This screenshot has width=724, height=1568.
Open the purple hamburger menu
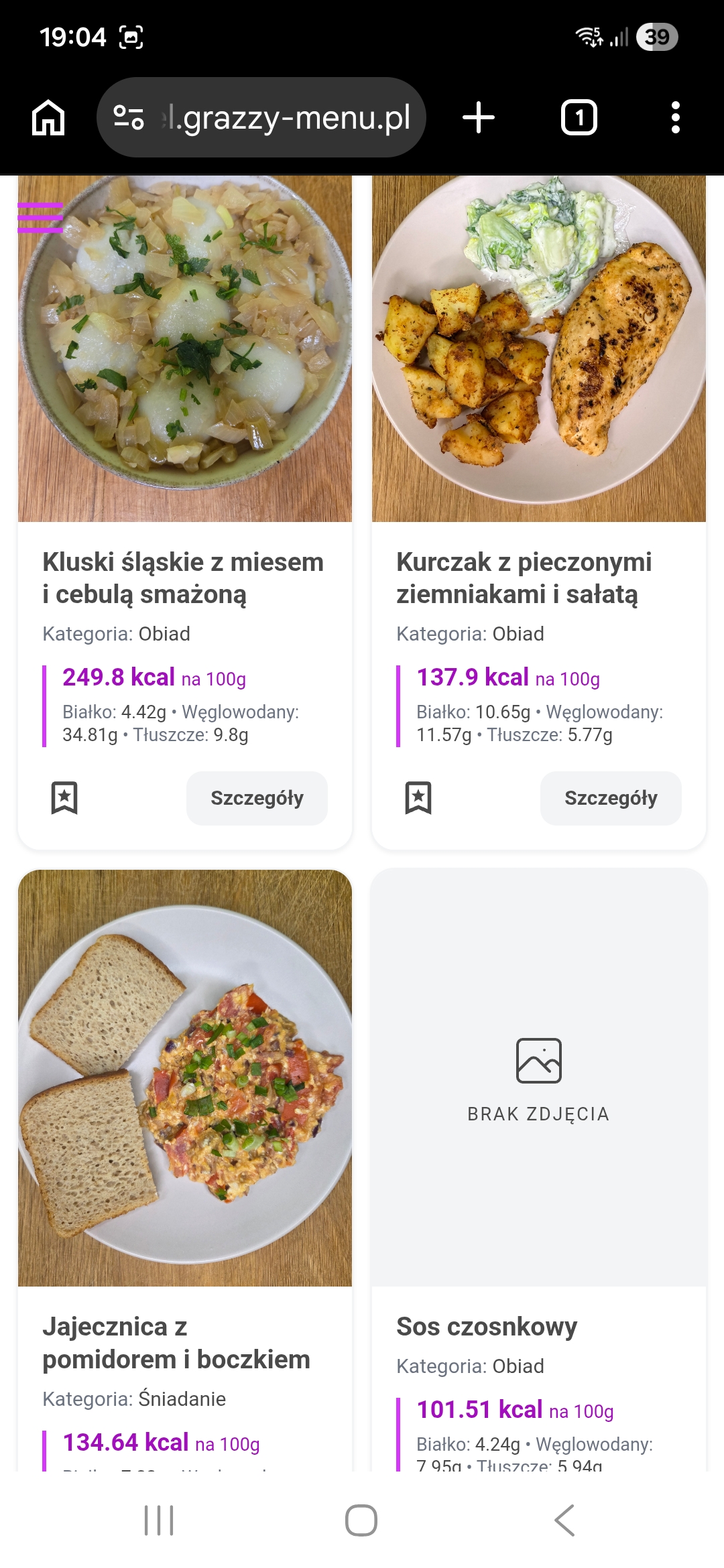click(40, 217)
